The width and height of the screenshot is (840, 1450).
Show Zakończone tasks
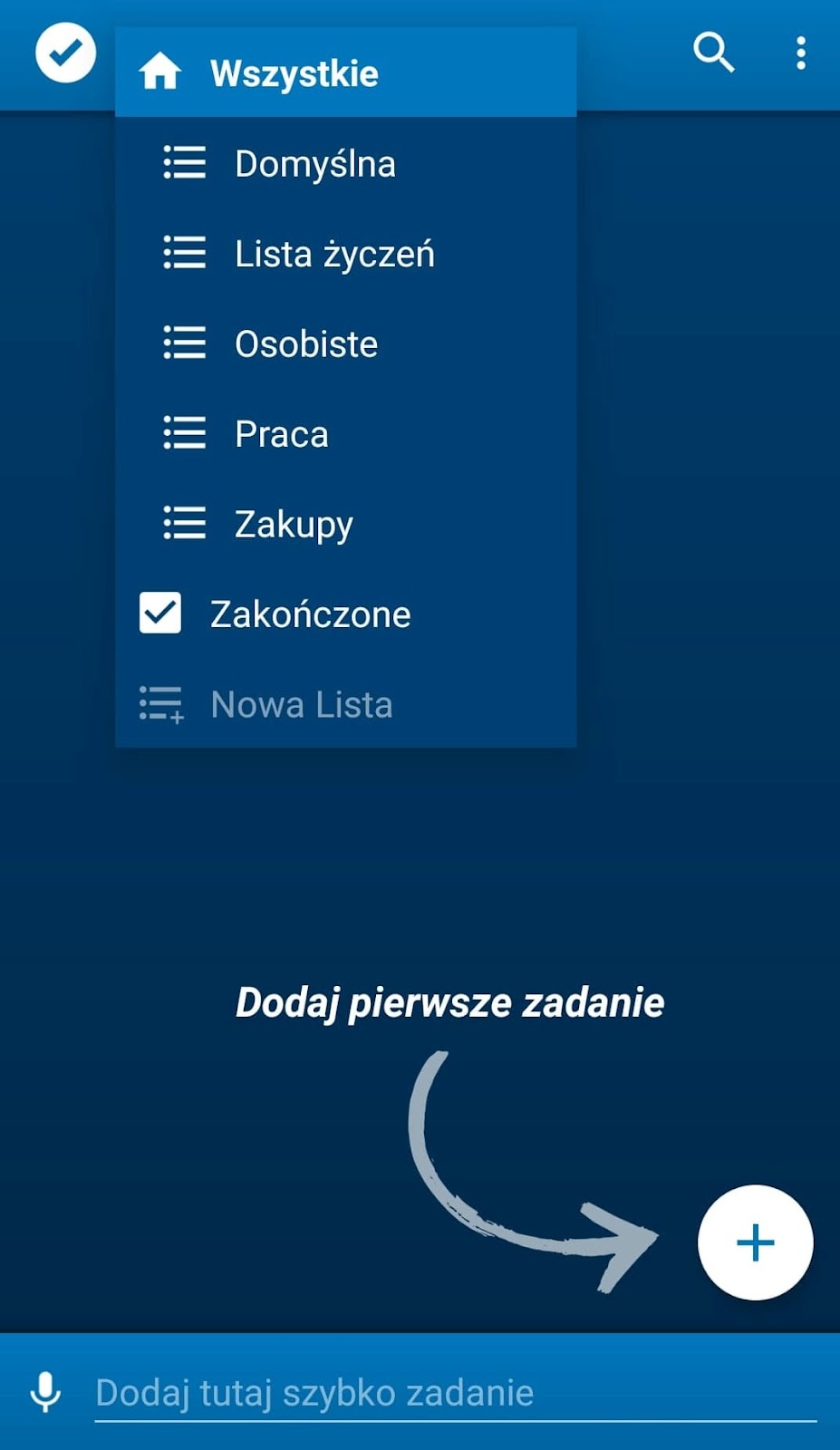point(346,614)
